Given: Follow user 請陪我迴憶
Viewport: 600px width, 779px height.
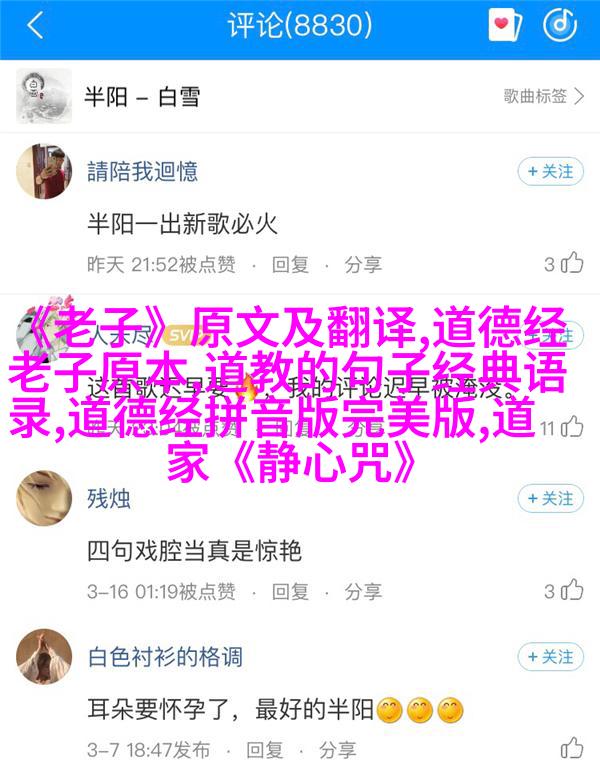Looking at the screenshot, I should pos(550,172).
